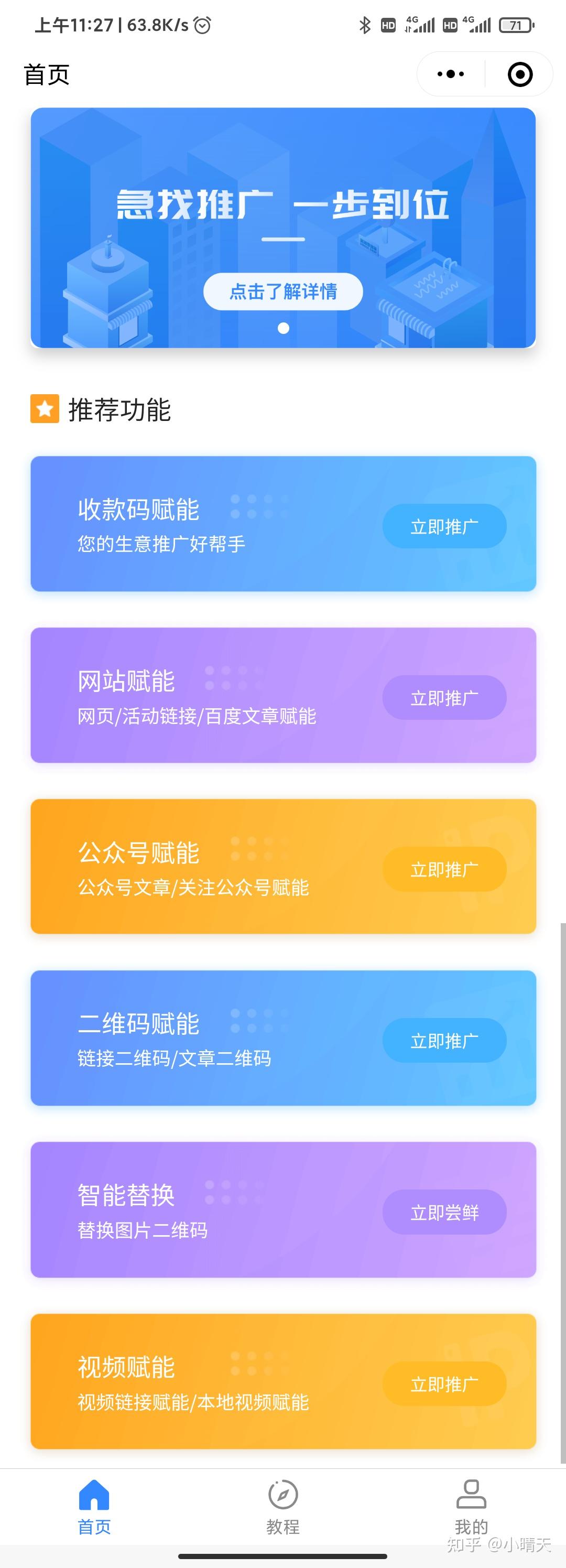Tap 立即推广 for 视频赋能

[444, 1384]
